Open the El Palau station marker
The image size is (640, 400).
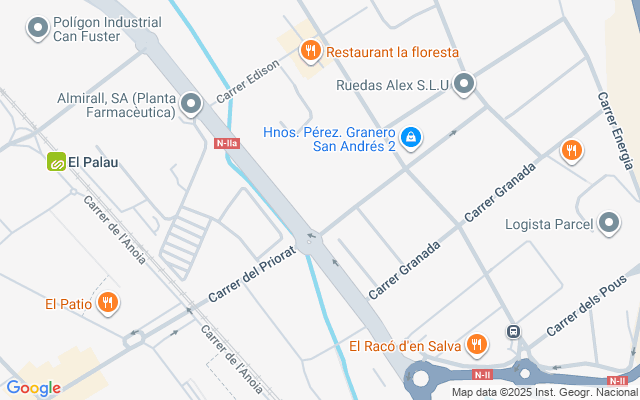pos(57,162)
